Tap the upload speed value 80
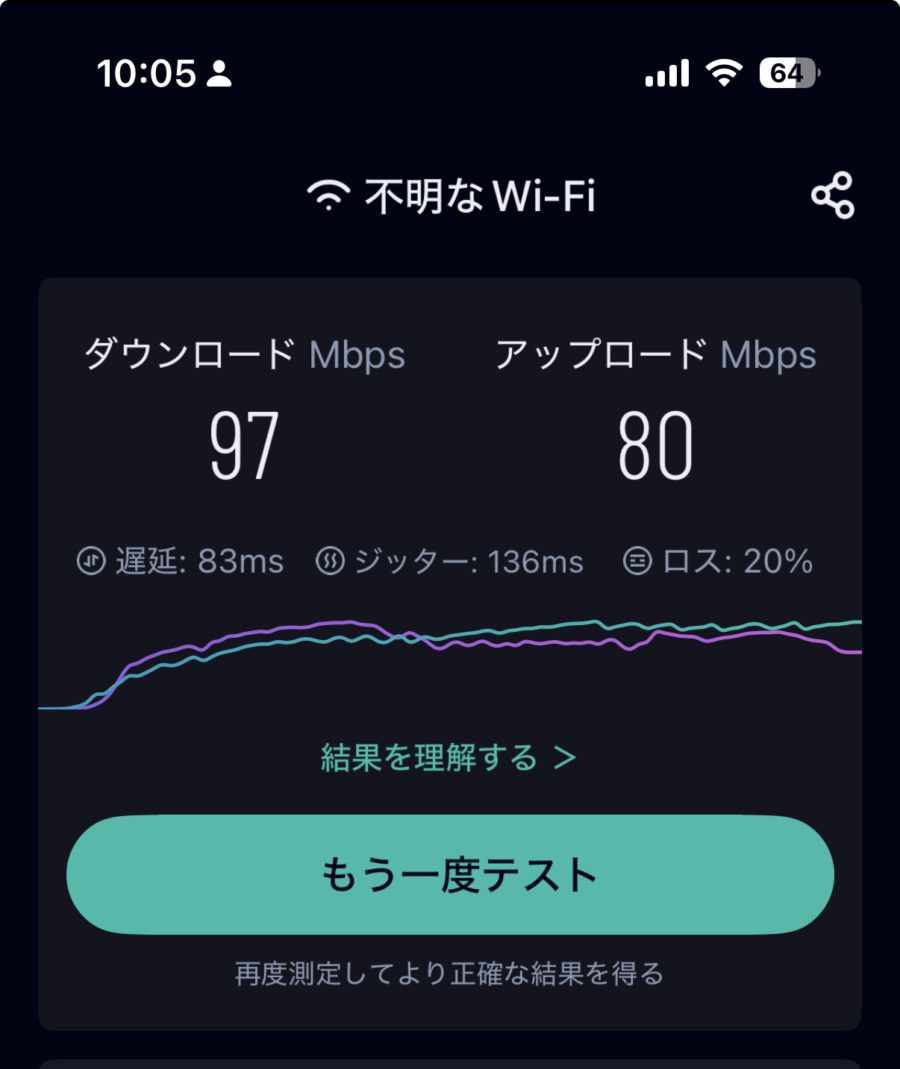900x1069 pixels. coord(658,445)
